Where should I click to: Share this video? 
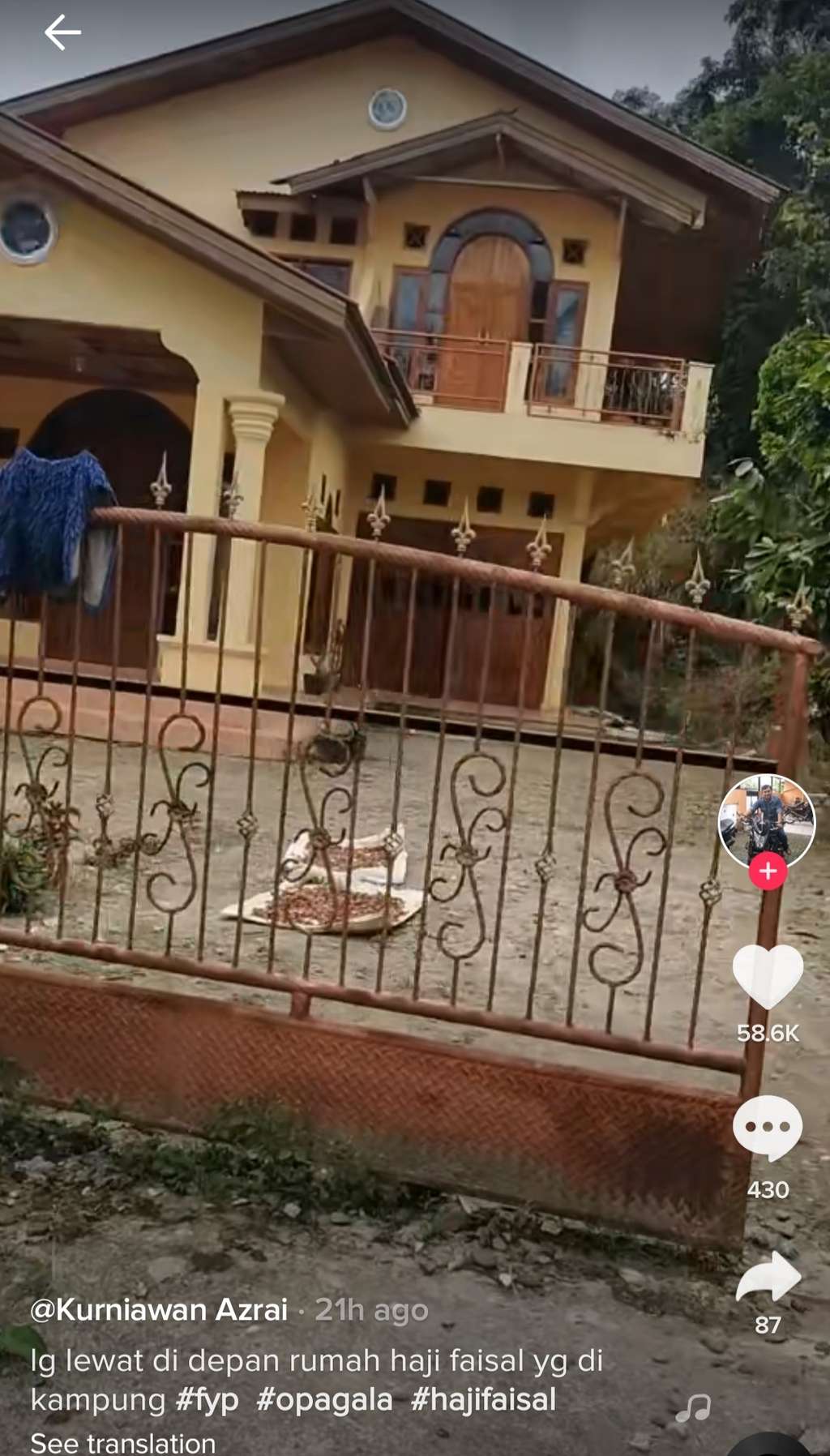767,1277
